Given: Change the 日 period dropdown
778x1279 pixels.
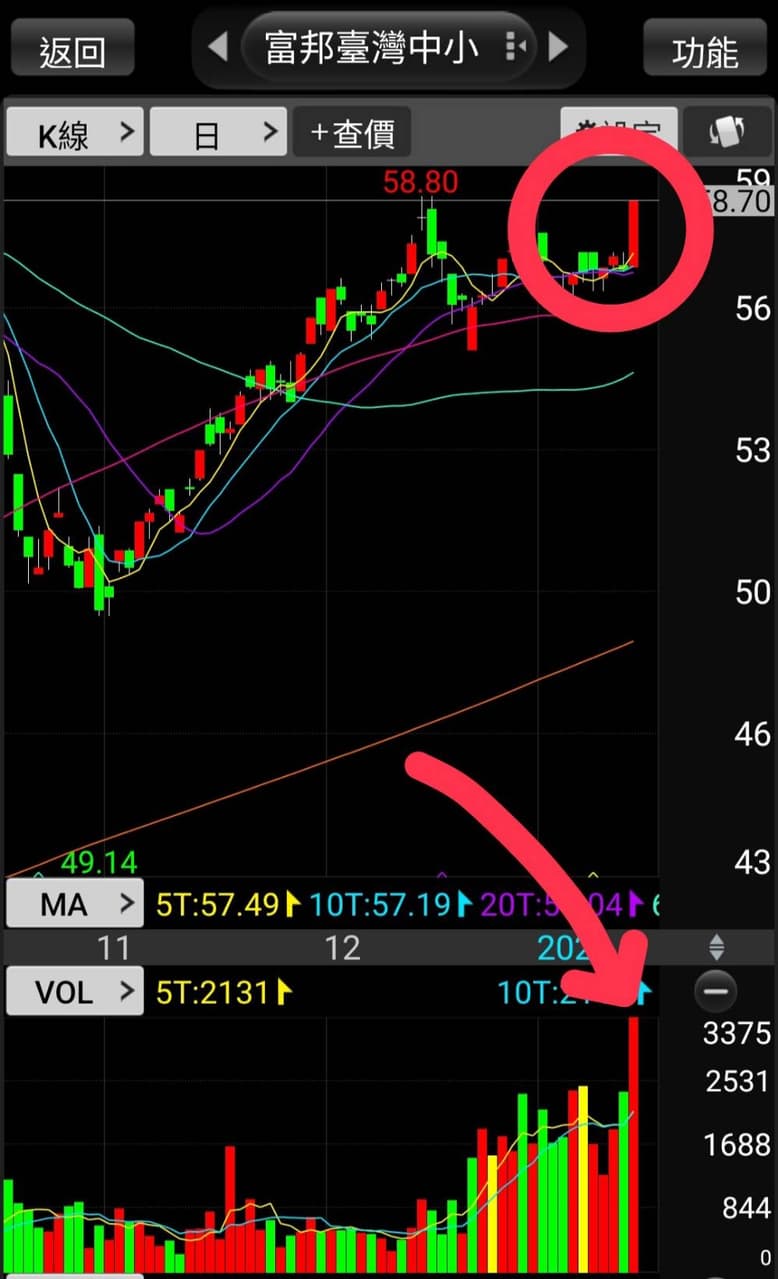Looking at the screenshot, I should pos(218,132).
